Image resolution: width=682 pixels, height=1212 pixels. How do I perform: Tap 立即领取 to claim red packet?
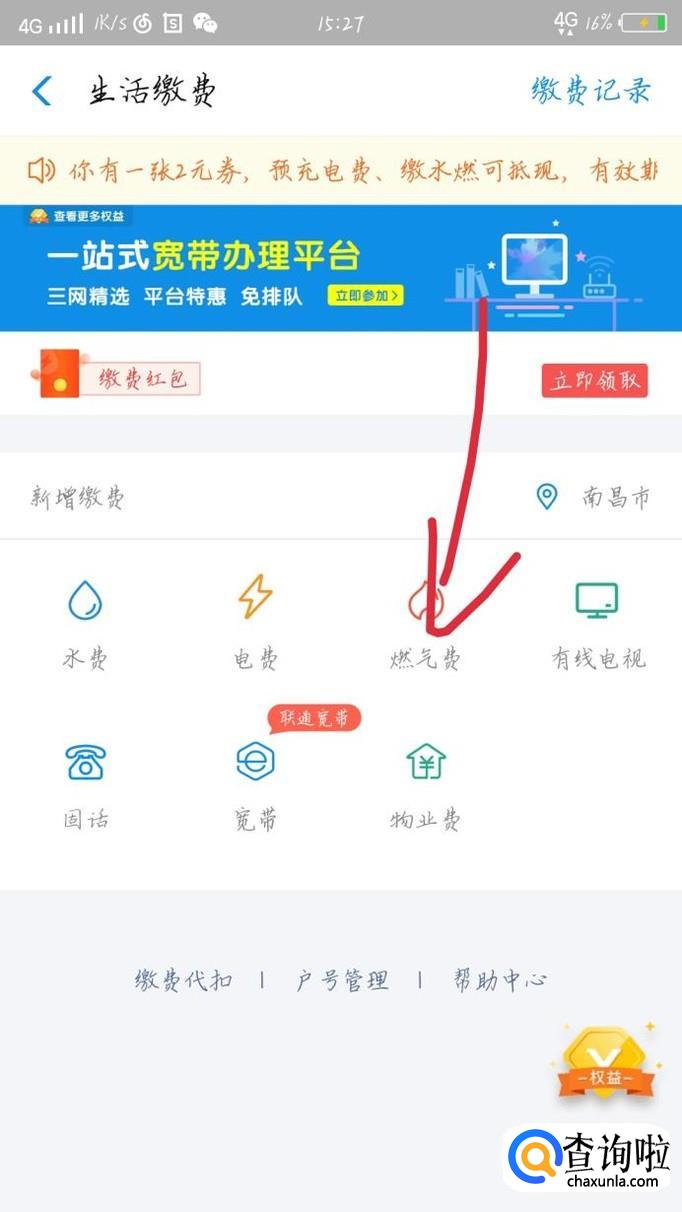click(594, 381)
